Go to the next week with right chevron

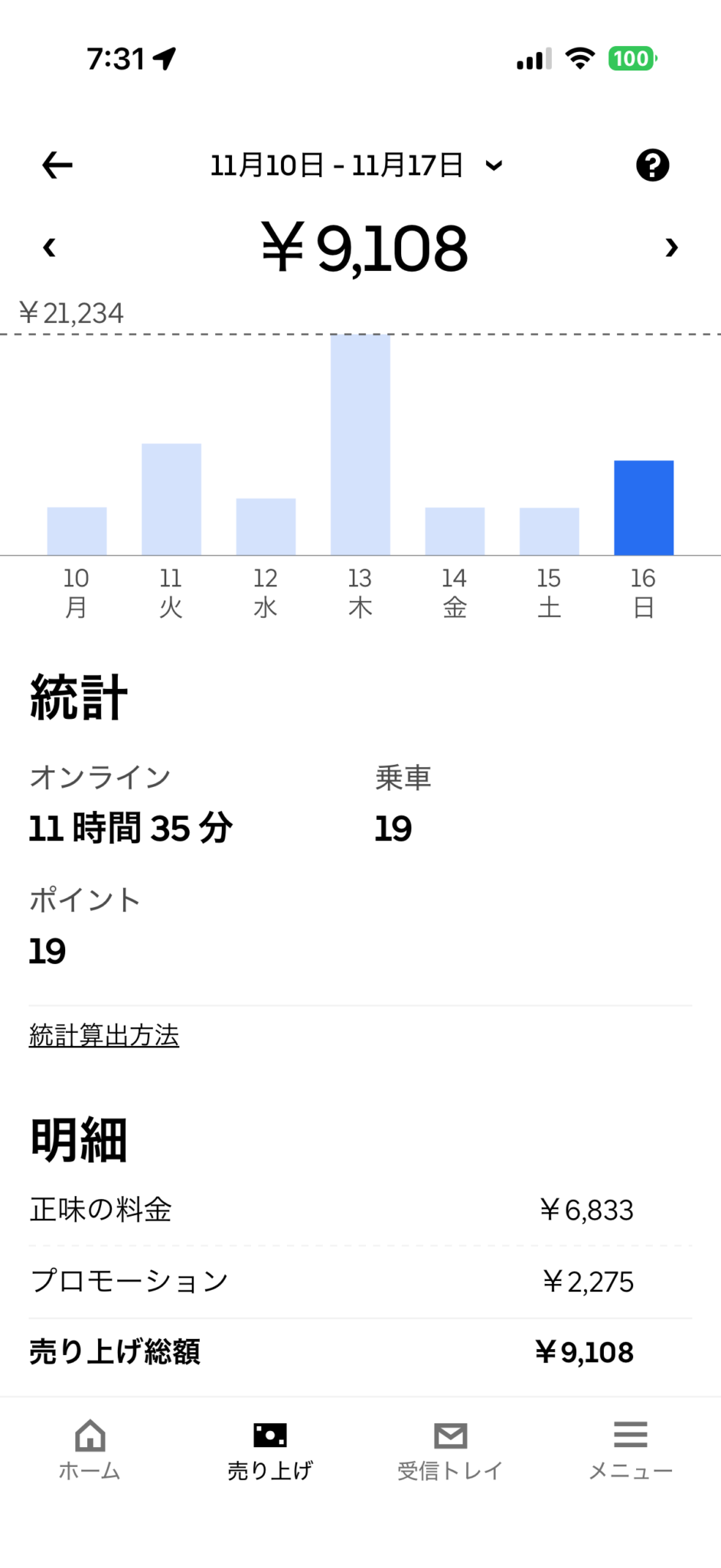(x=671, y=247)
